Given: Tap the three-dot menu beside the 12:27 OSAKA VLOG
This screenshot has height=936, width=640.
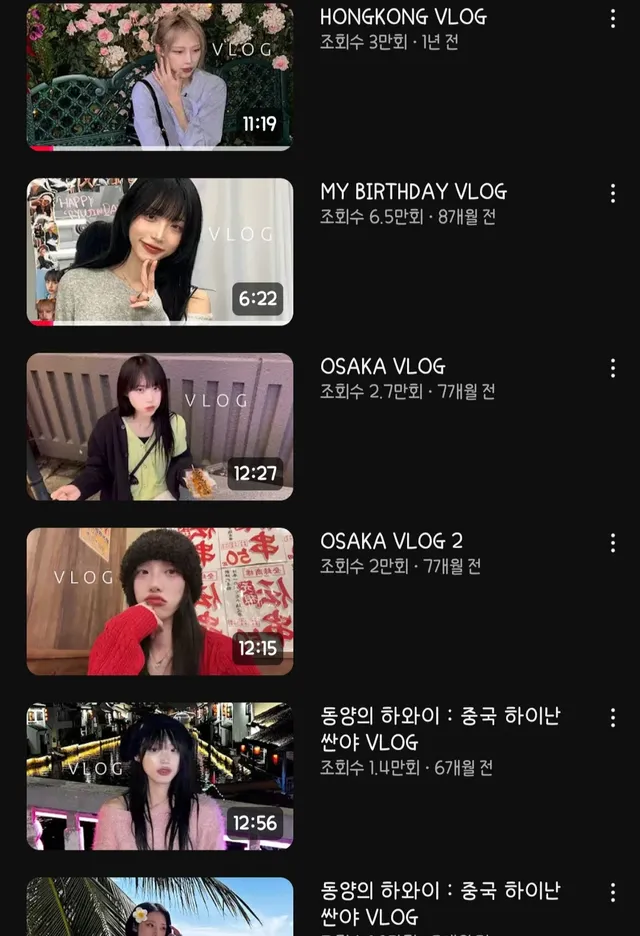Looking at the screenshot, I should pyautogui.click(x=612, y=368).
